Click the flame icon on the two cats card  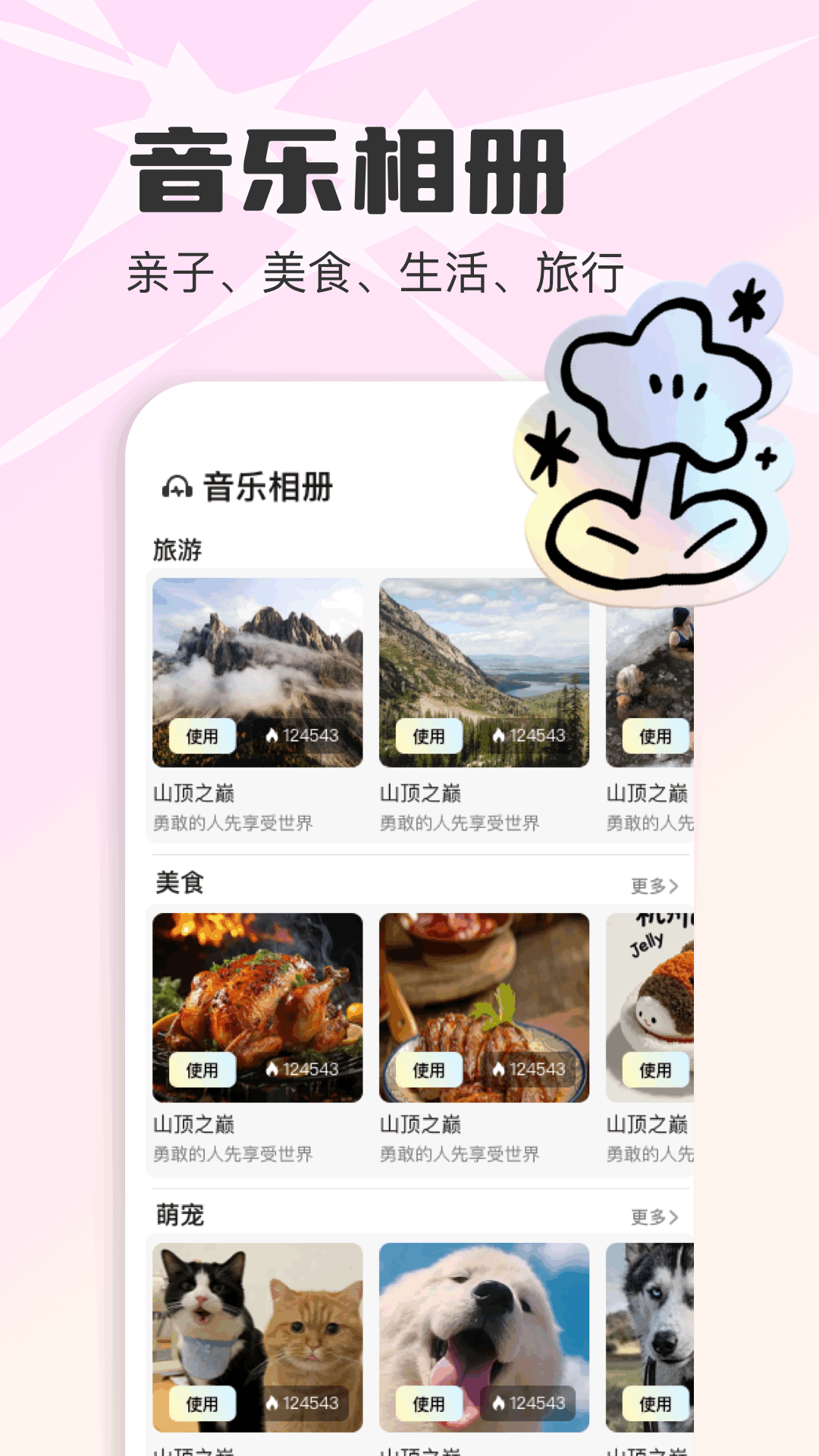[271, 1404]
